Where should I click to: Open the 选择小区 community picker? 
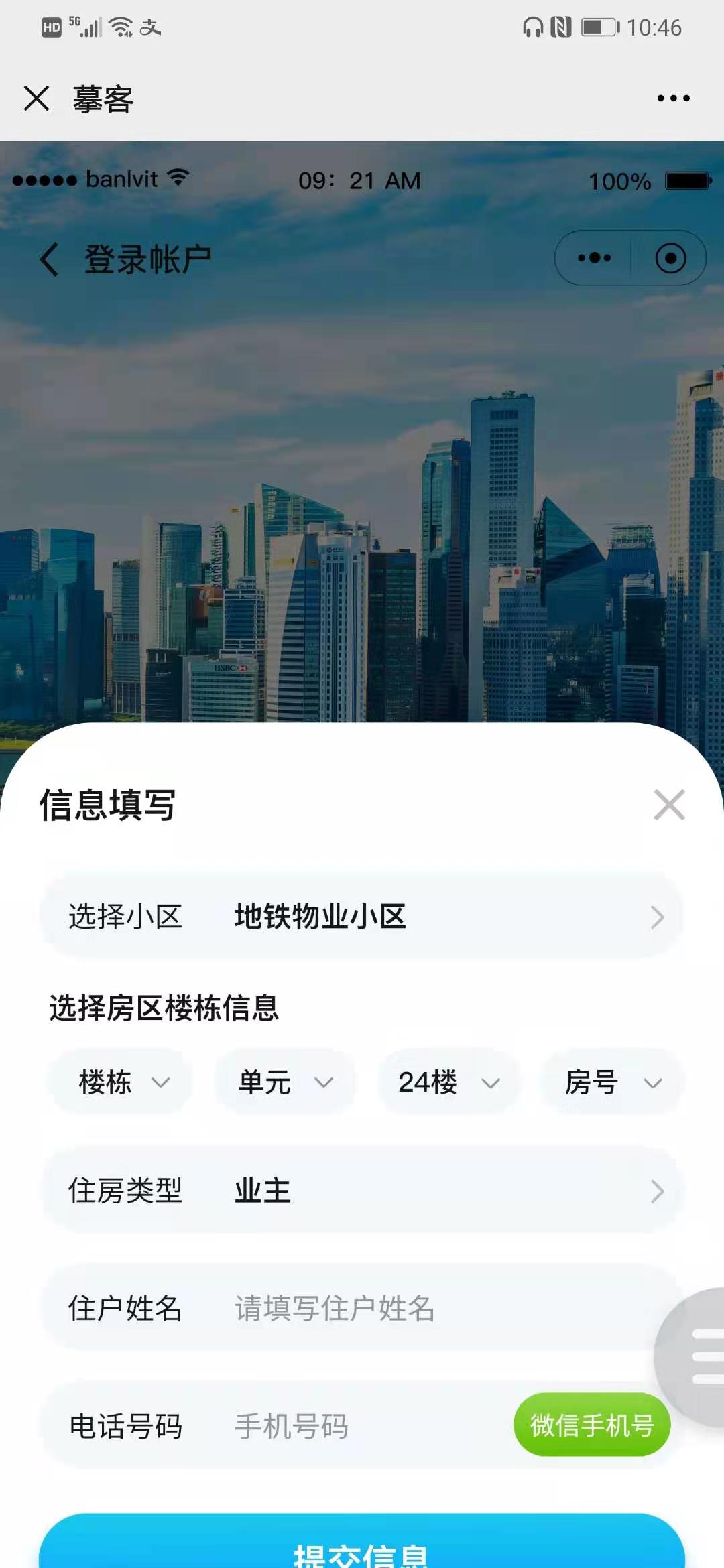(362, 916)
